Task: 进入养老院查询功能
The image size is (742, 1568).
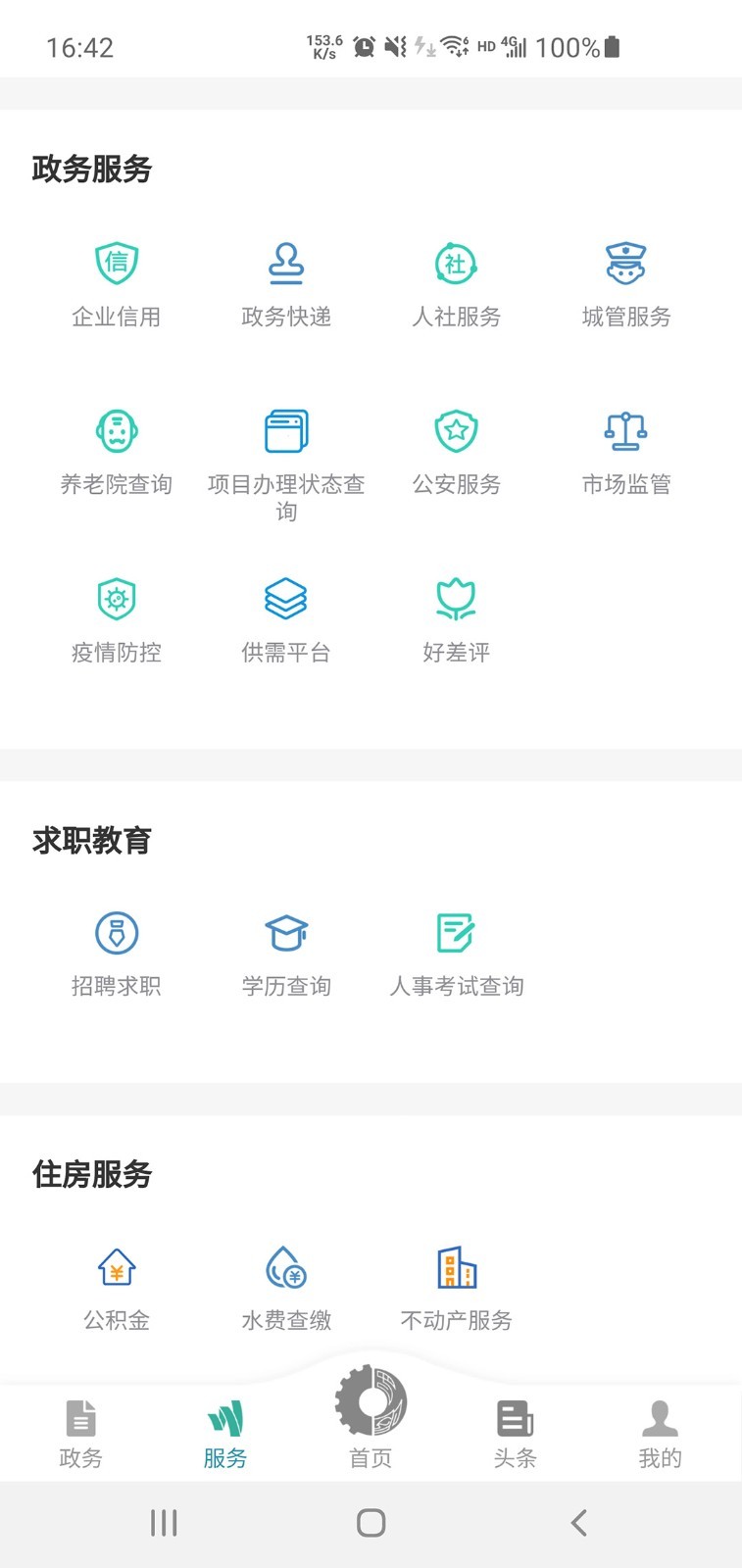Action: [117, 451]
